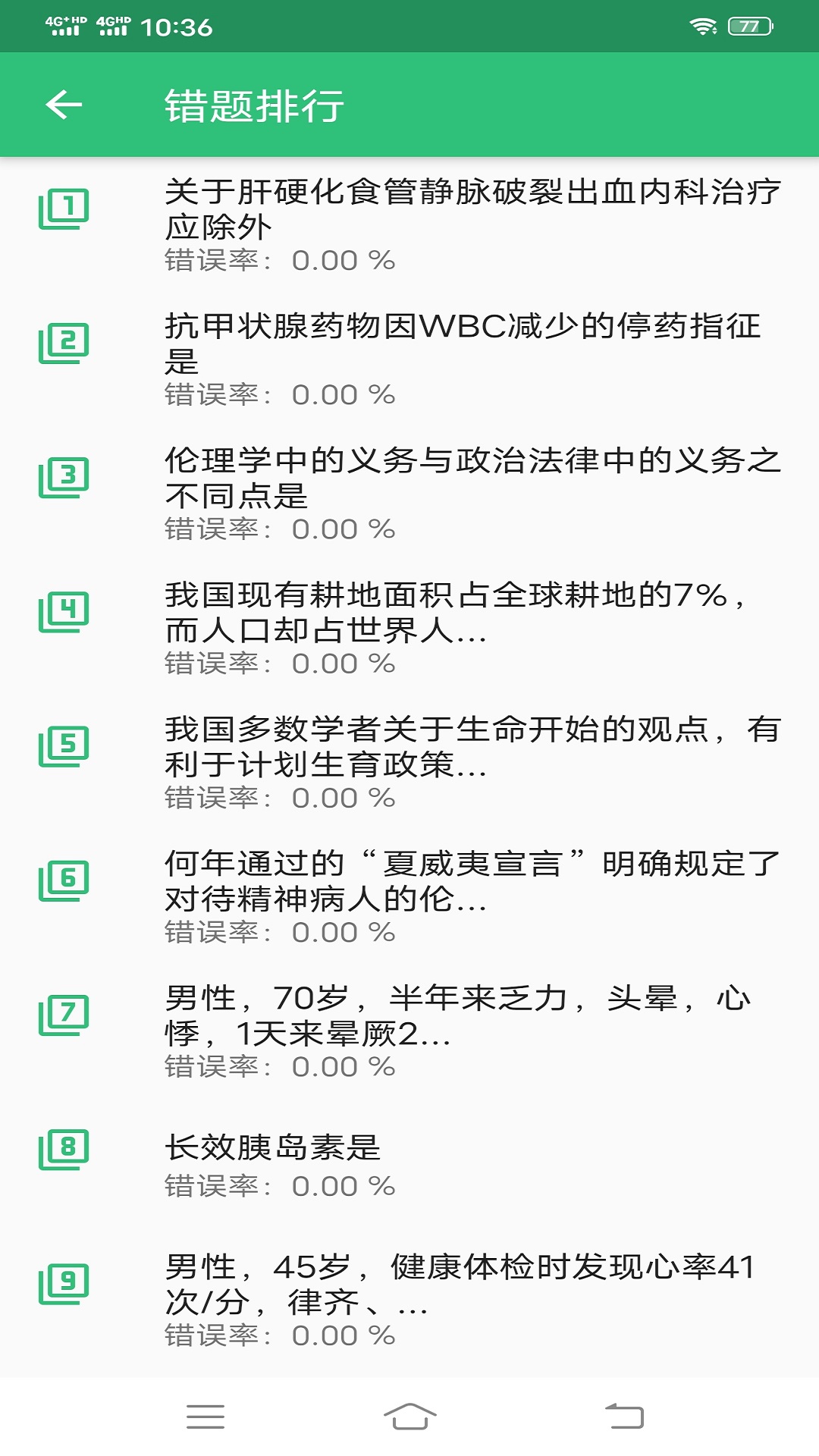The width and height of the screenshot is (819, 1456).
Task: Open recent apps from navigation bar
Action: pyautogui.click(x=206, y=1417)
